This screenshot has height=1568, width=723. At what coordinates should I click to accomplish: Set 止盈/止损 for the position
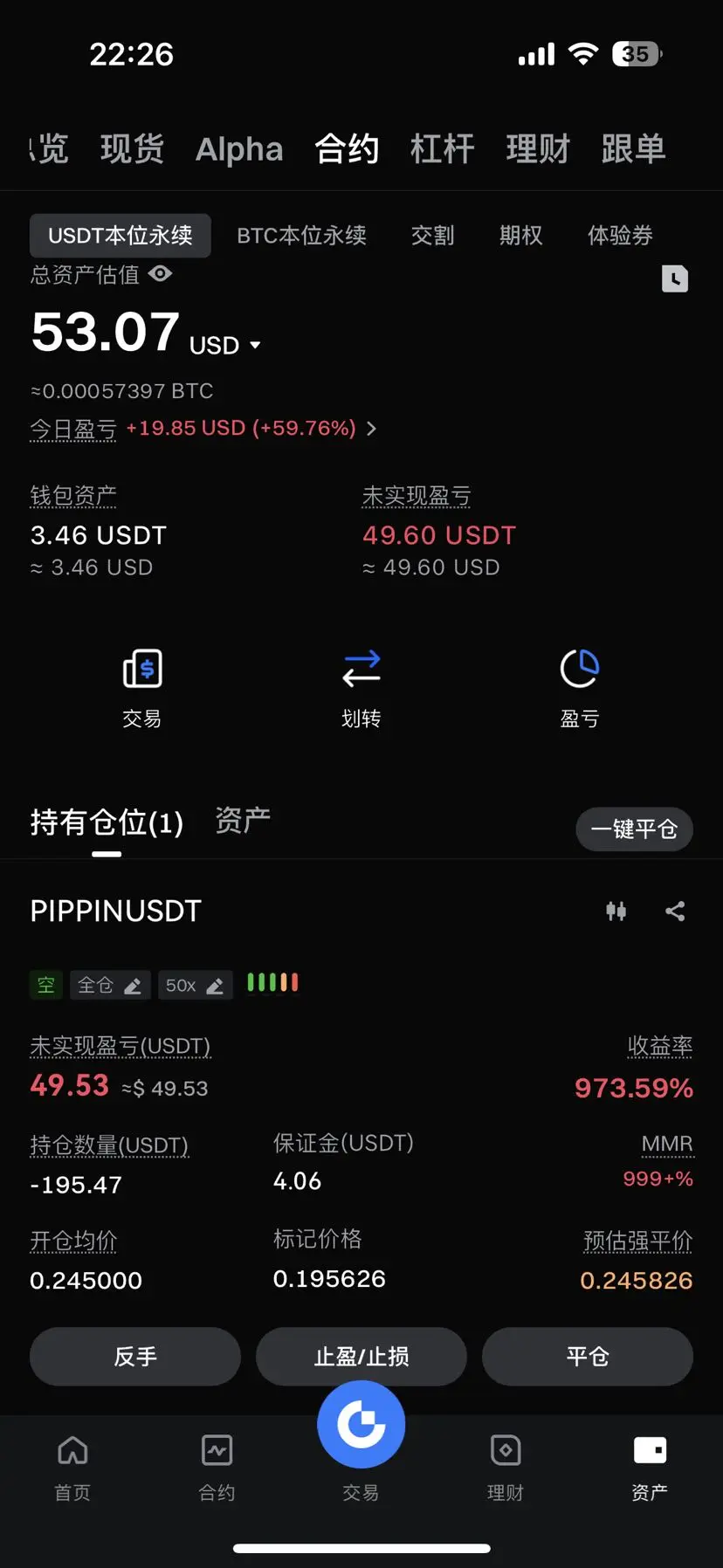(x=361, y=1356)
